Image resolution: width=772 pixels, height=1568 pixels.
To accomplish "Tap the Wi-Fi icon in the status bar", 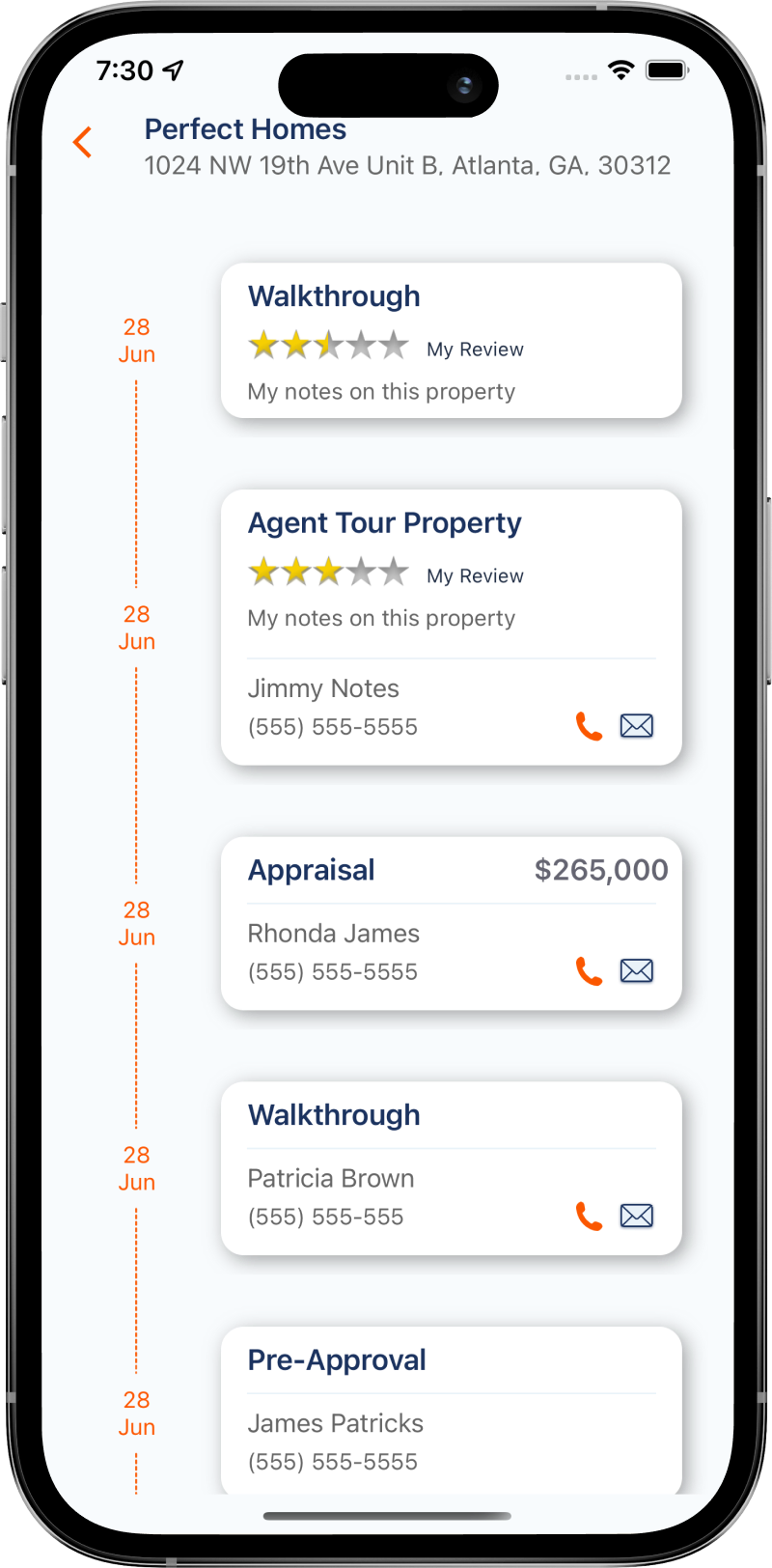I will tap(620, 70).
